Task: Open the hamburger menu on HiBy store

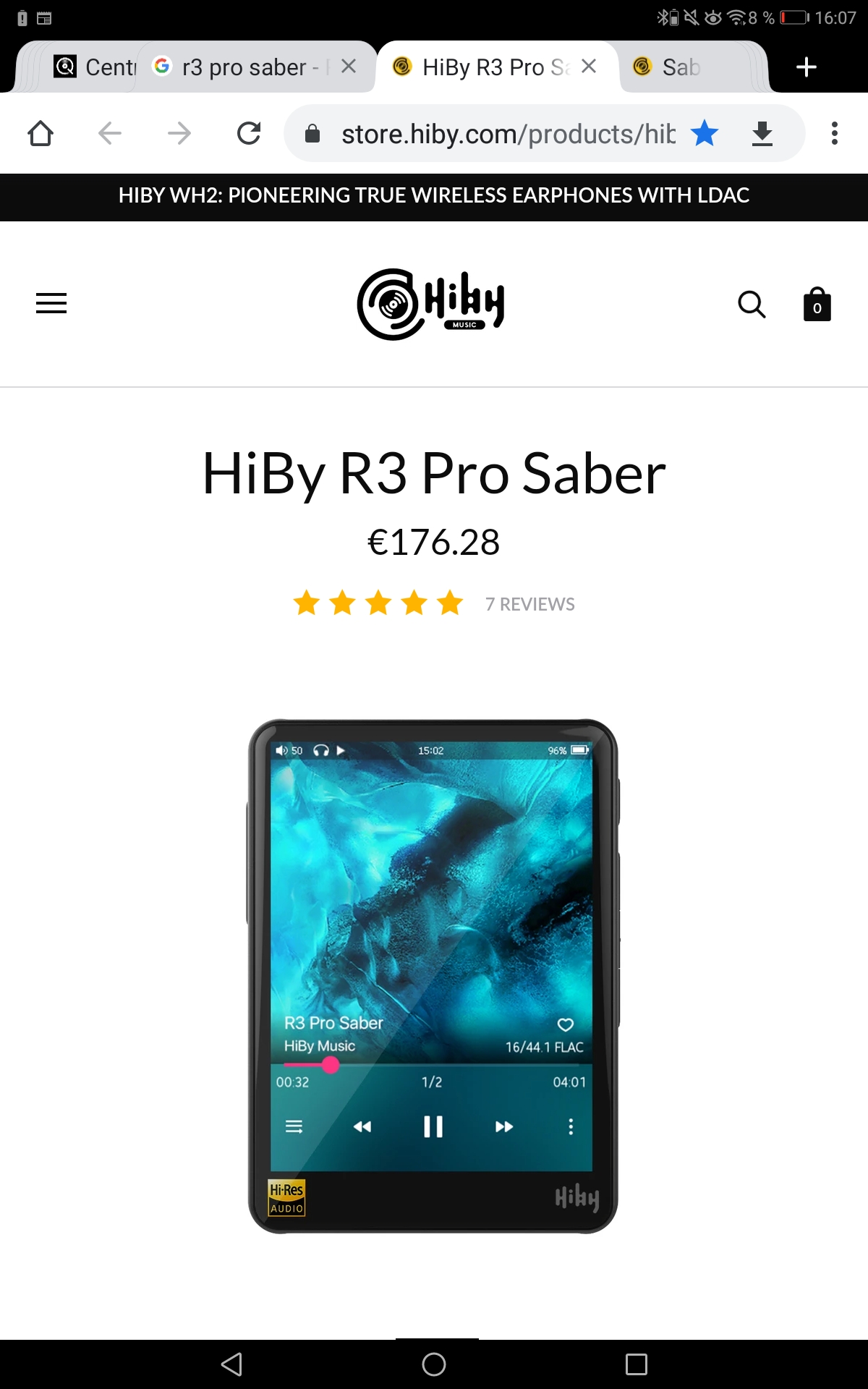Action: 51,303
